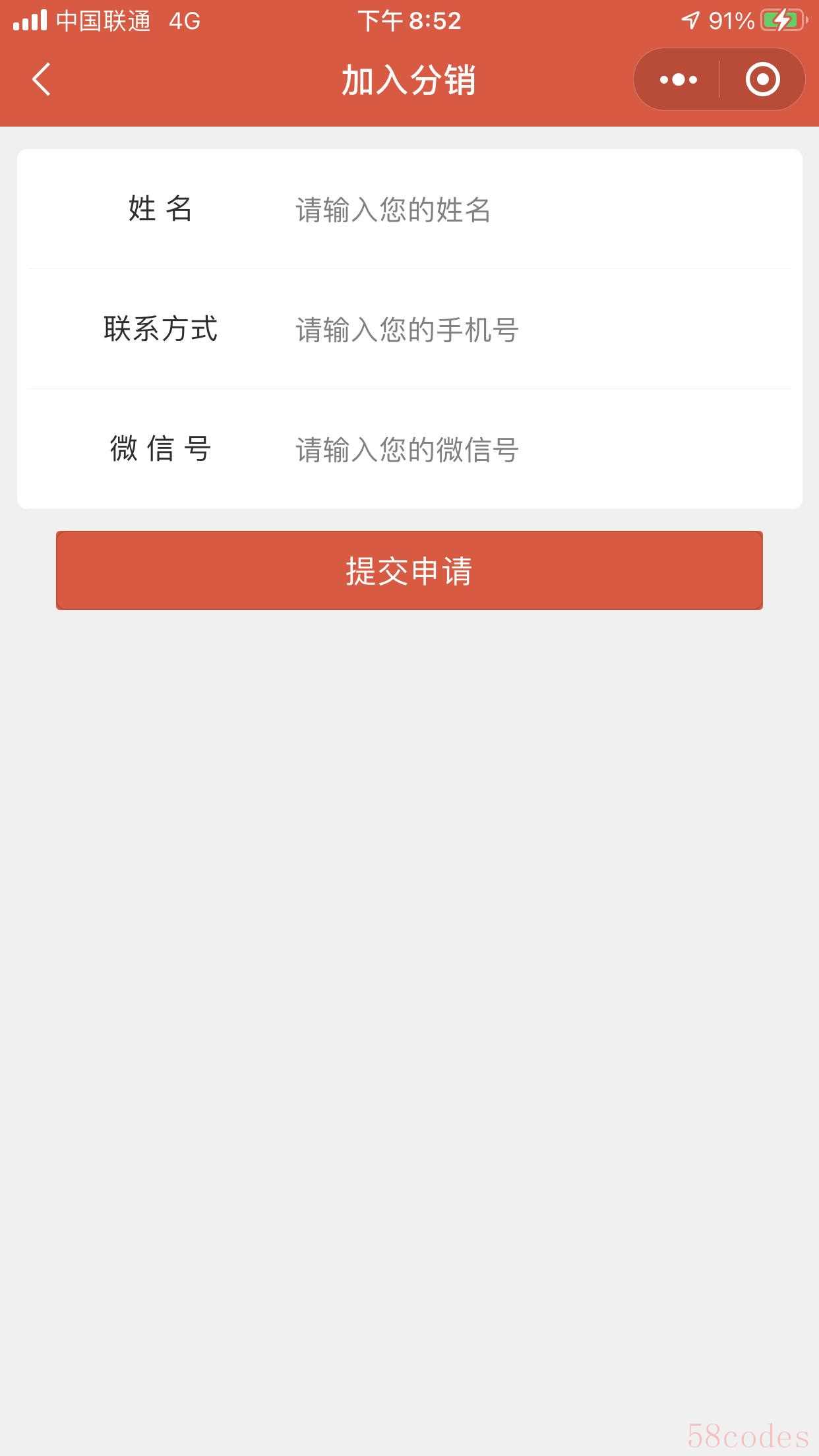Image resolution: width=819 pixels, height=1456 pixels.
Task: Tap the 微信号 WeChat ID field
Action: coord(541,450)
